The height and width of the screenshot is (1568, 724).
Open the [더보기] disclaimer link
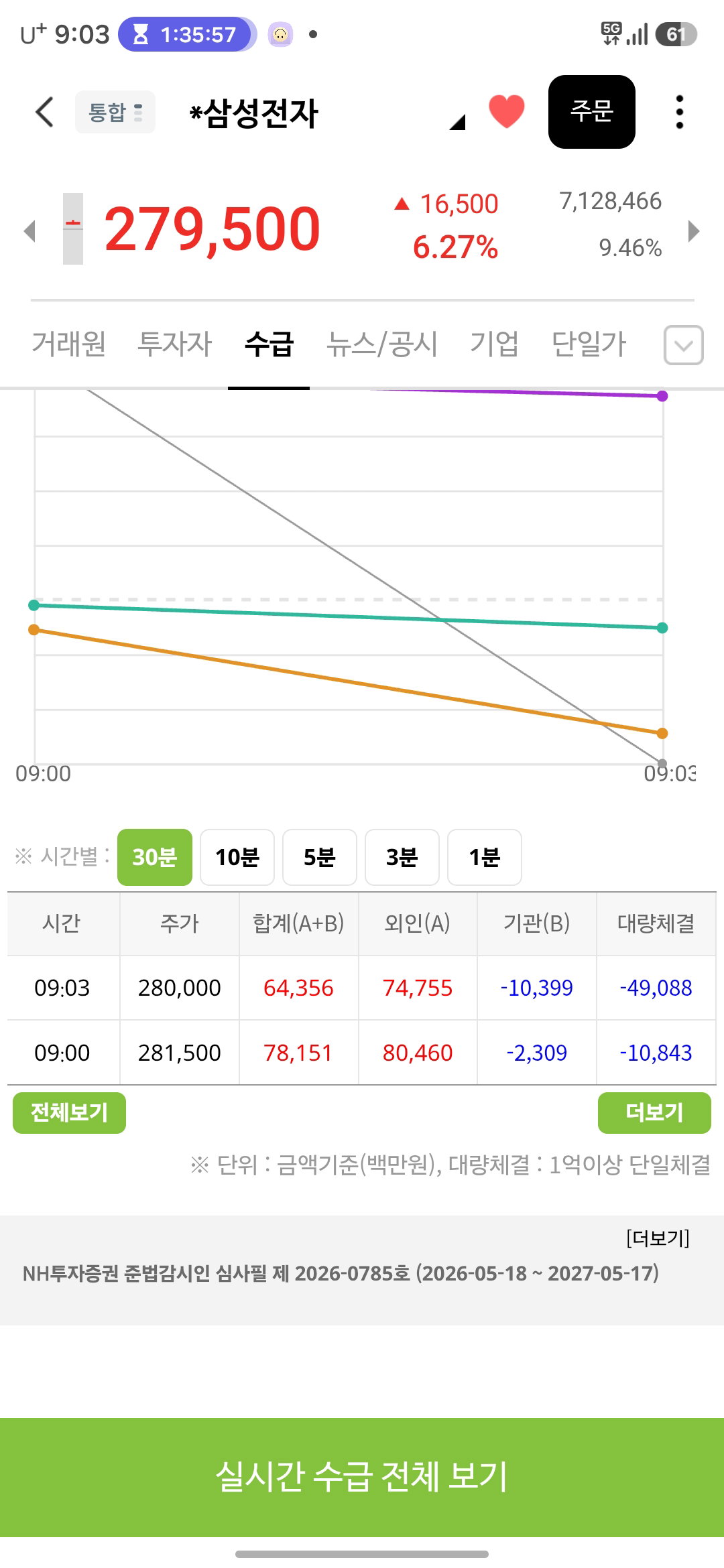click(x=658, y=1238)
